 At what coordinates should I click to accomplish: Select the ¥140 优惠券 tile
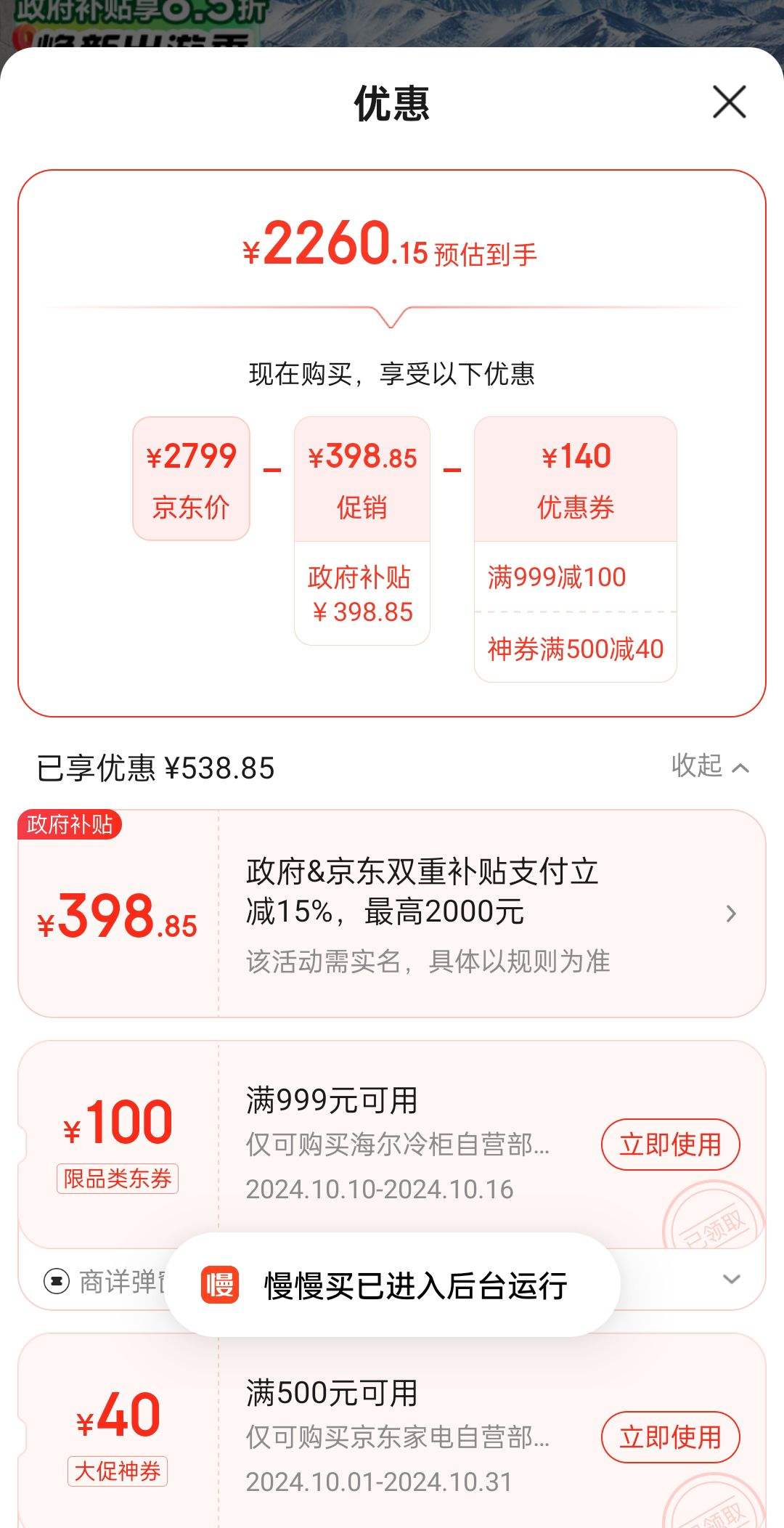[574, 479]
